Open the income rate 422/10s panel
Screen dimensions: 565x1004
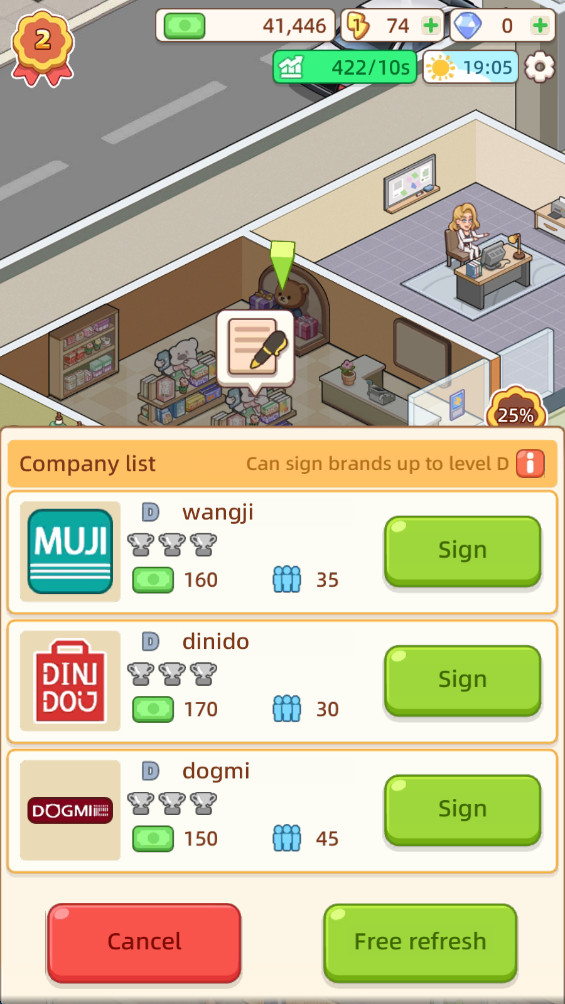tap(345, 67)
